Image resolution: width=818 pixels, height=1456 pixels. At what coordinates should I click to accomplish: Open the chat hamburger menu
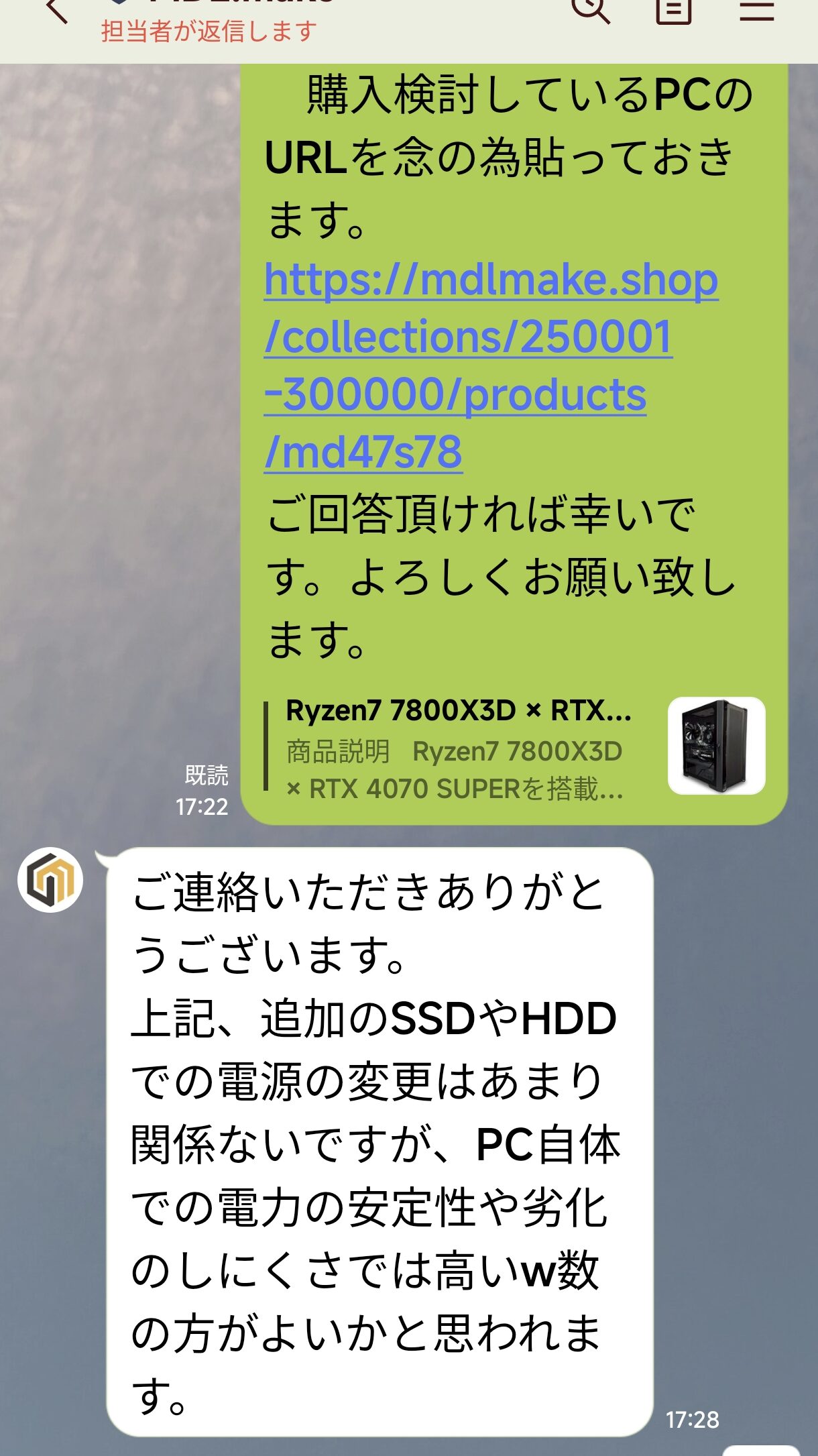[x=757, y=9]
